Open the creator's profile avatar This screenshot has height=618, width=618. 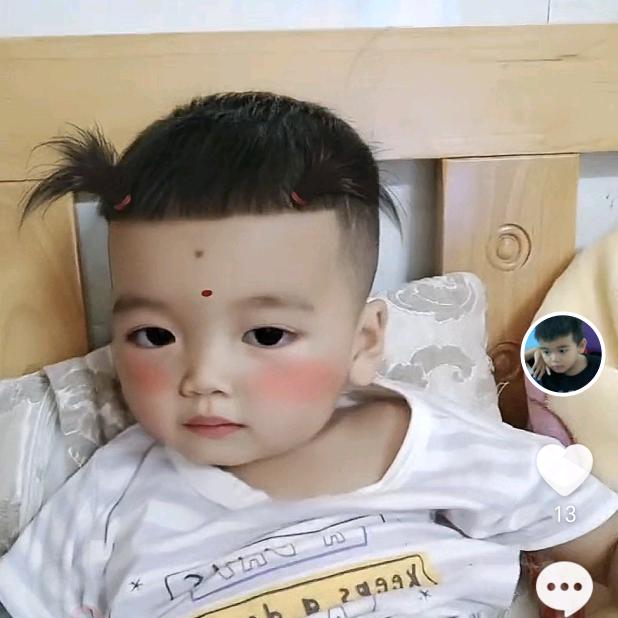pos(563,354)
